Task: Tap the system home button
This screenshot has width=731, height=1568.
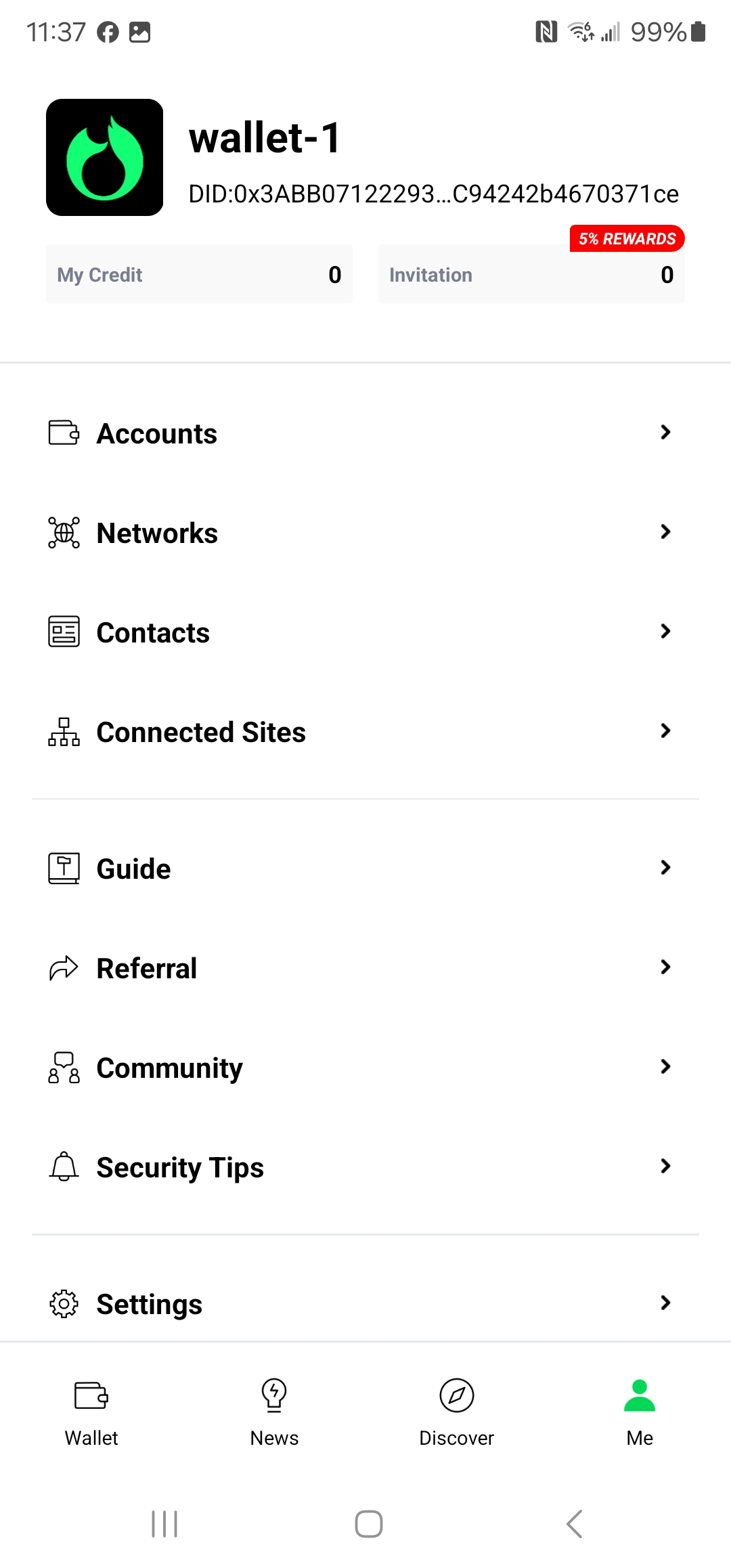Action: point(369,1524)
